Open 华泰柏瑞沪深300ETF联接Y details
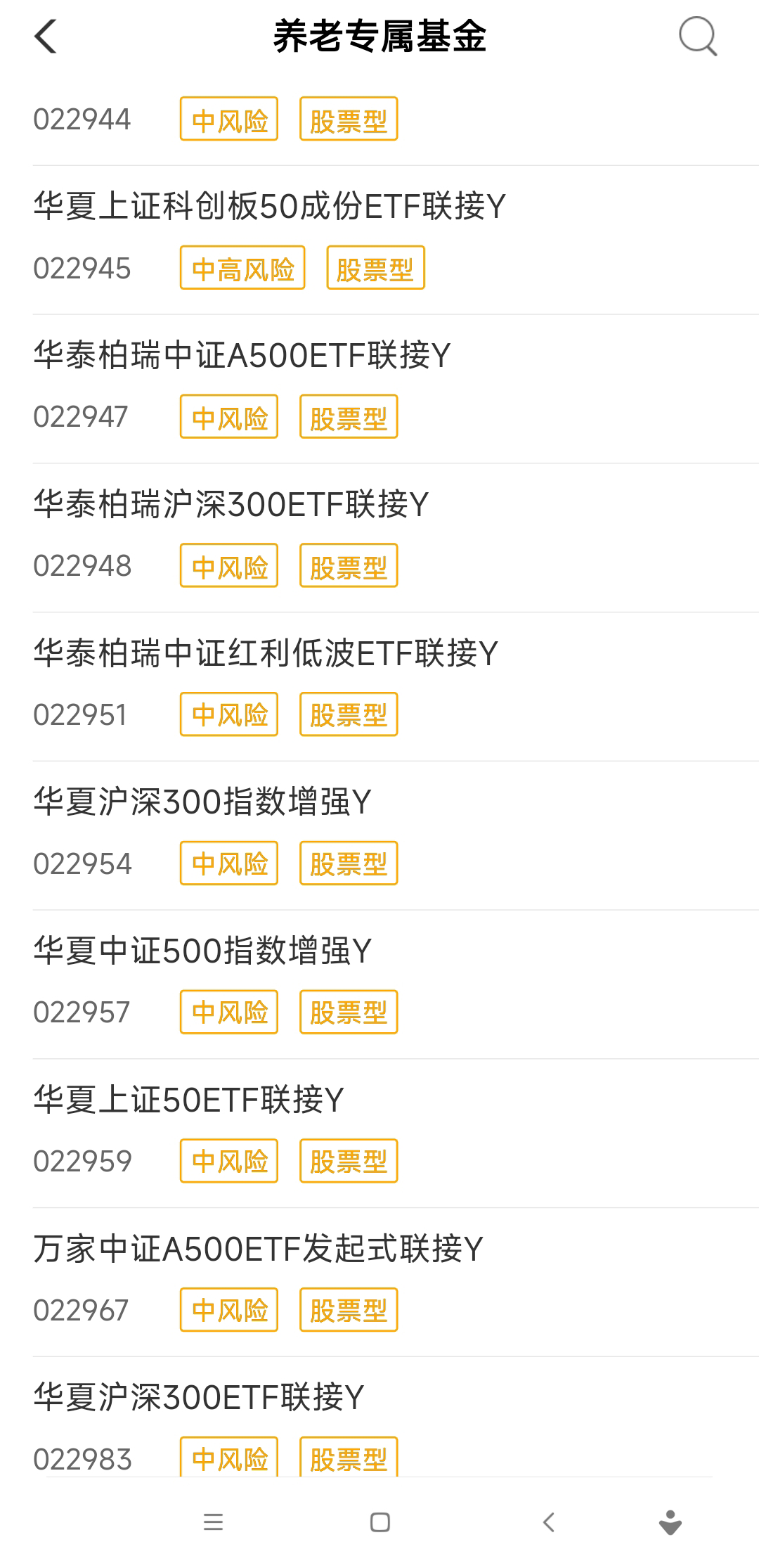759x1568 pixels. click(231, 505)
